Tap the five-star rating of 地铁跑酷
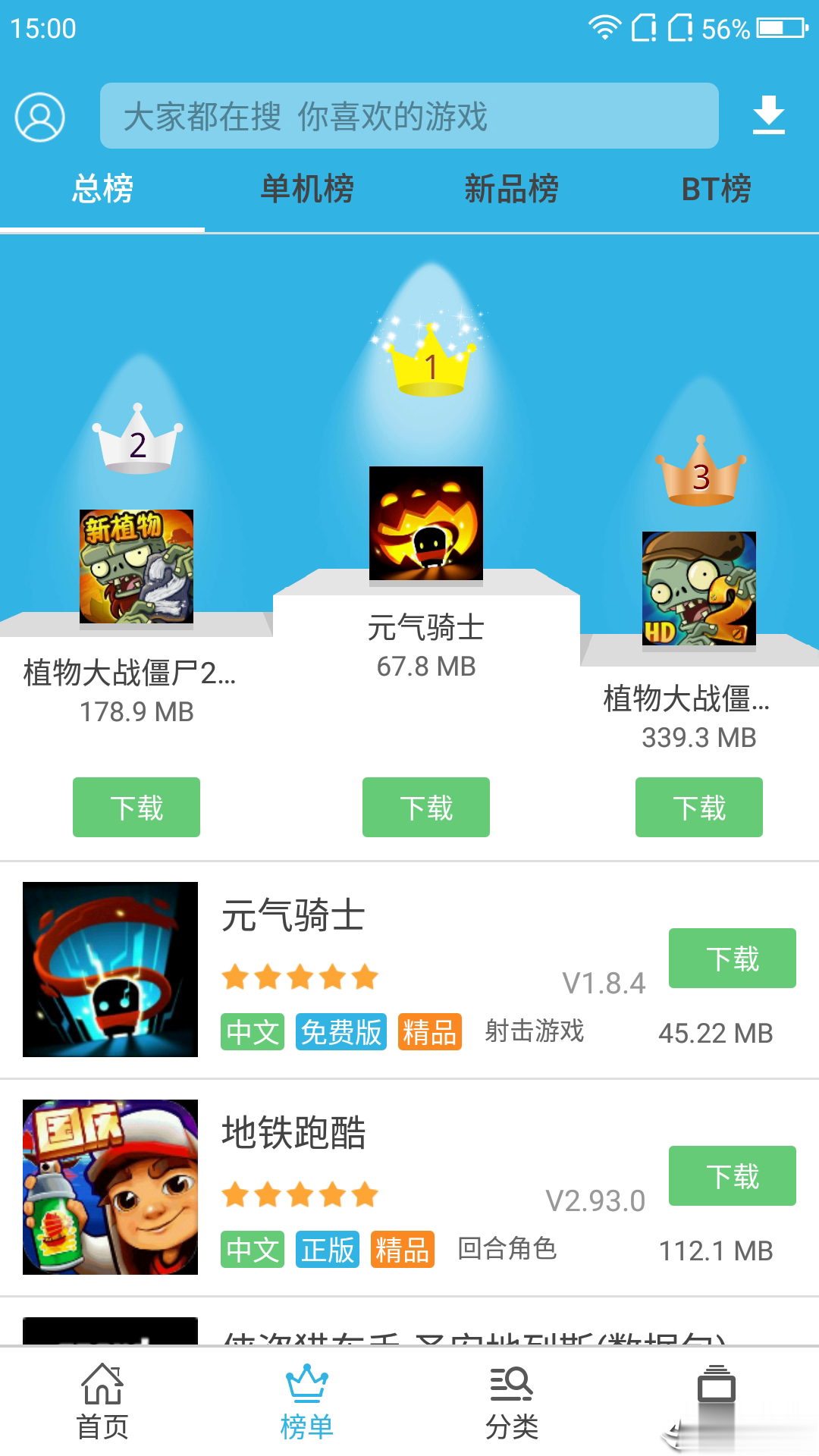 tap(299, 1194)
